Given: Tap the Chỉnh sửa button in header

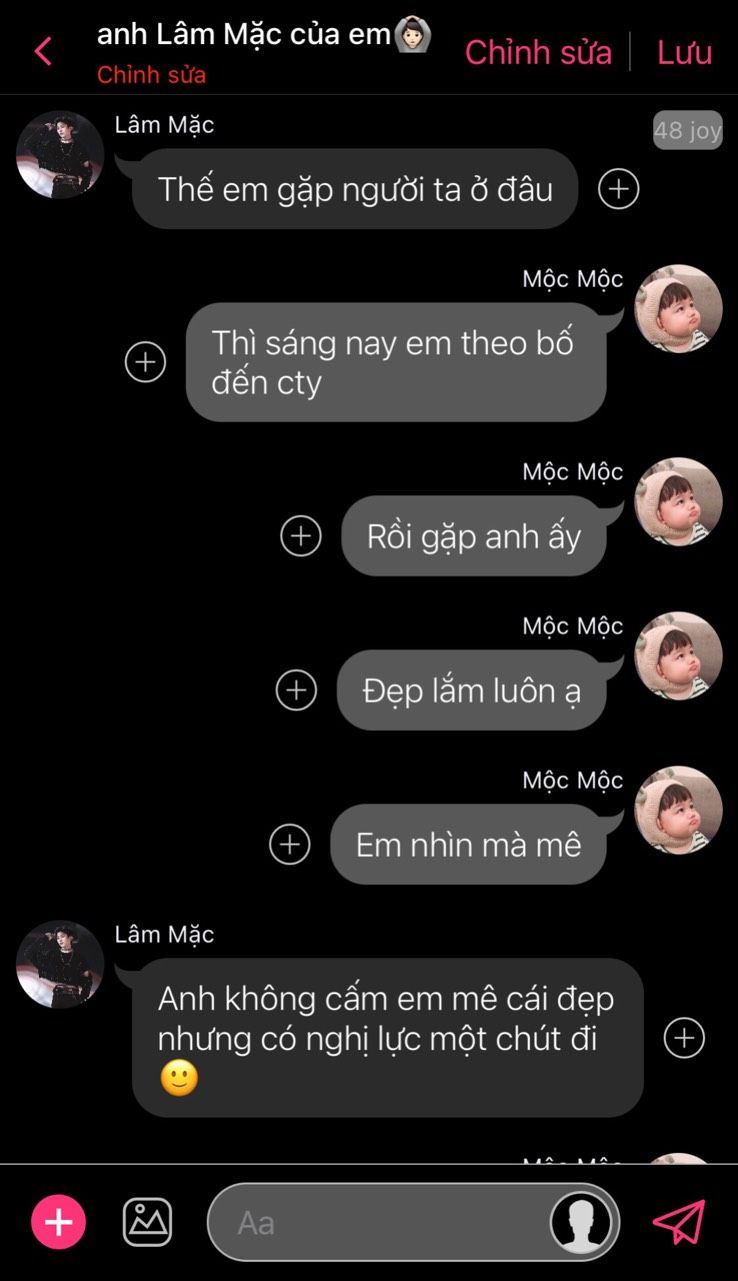Looking at the screenshot, I should (538, 52).
